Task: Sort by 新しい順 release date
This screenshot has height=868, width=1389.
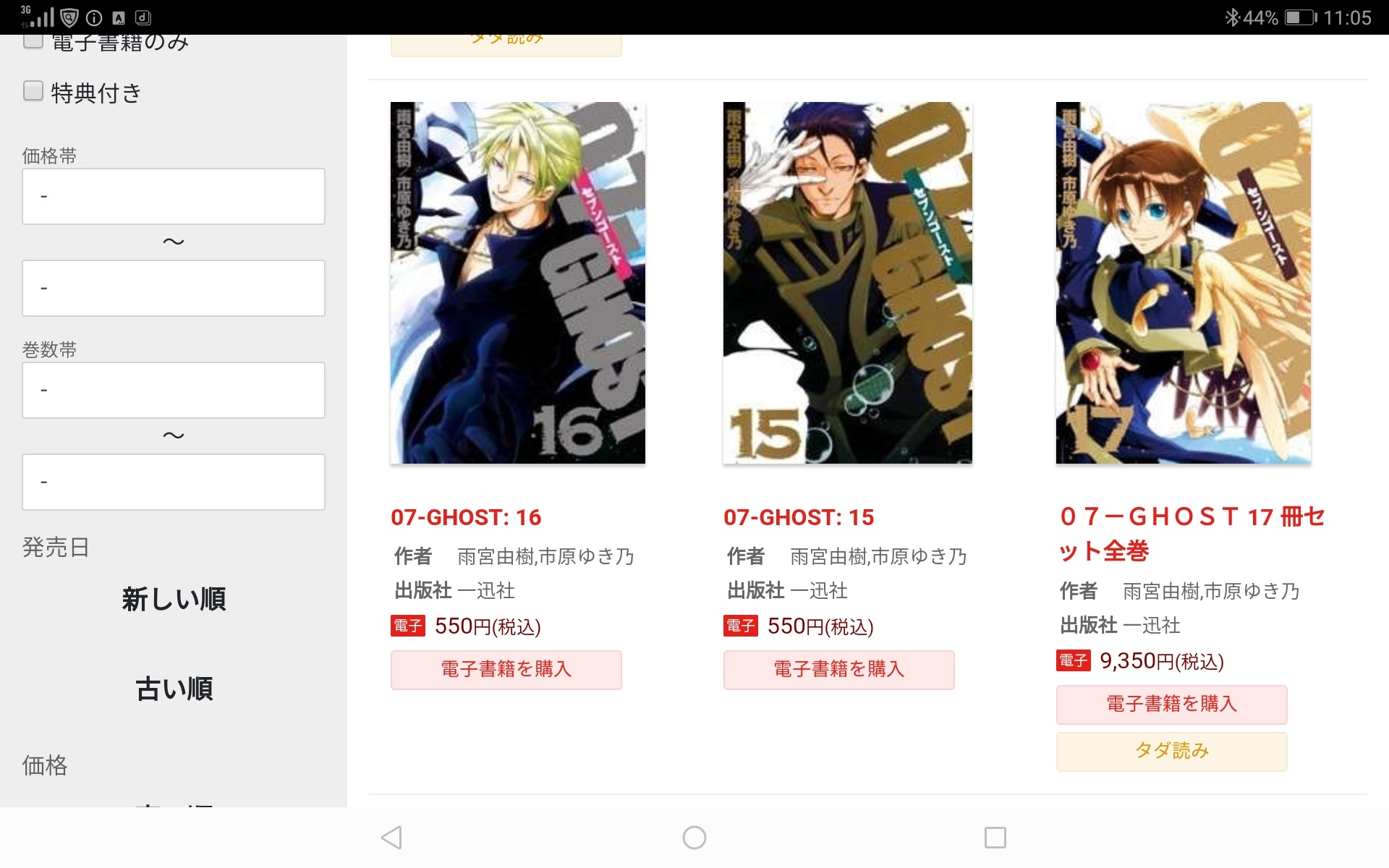Action: 174,599
